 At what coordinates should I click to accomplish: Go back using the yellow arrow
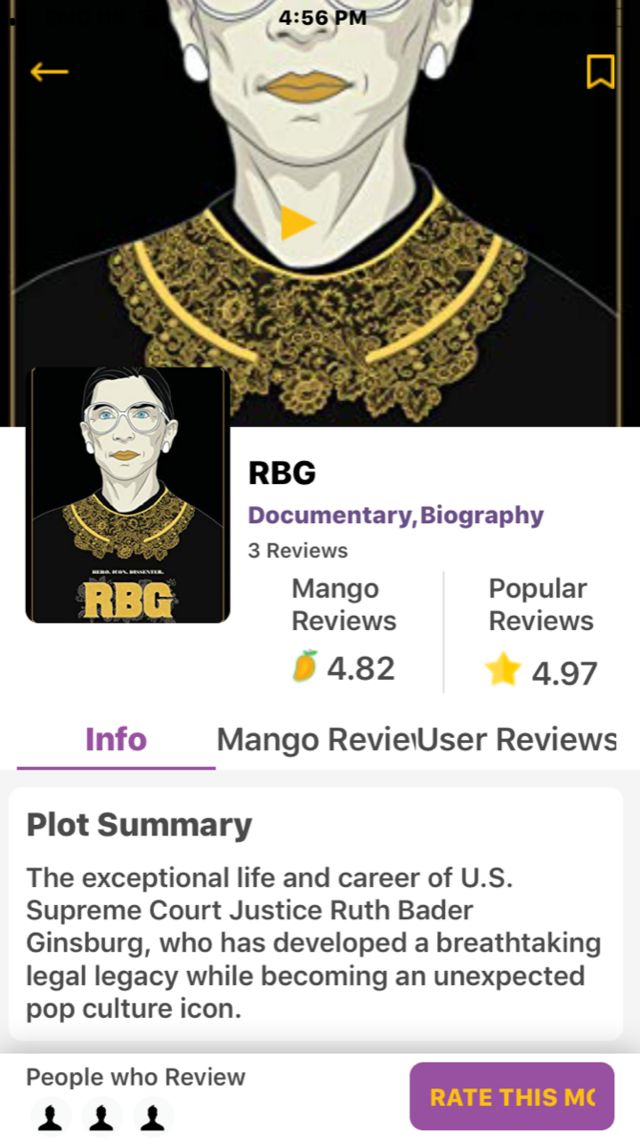click(49, 72)
